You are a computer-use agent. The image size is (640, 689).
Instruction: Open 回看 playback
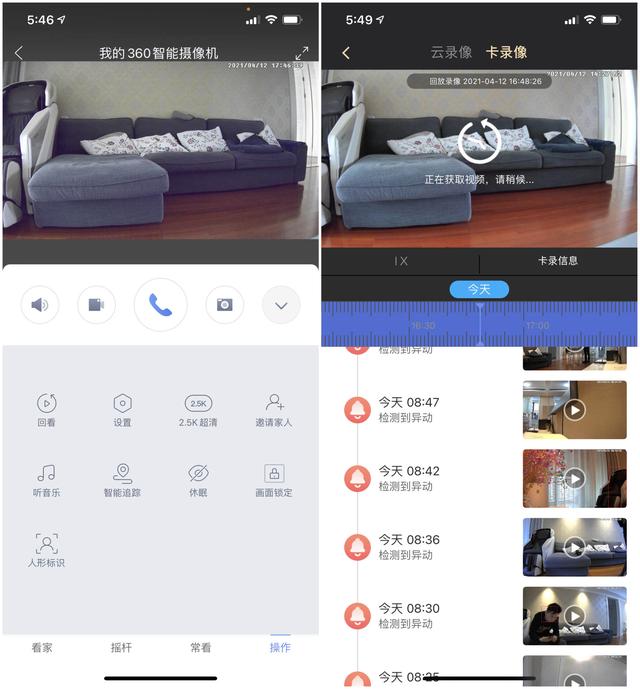(x=46, y=410)
